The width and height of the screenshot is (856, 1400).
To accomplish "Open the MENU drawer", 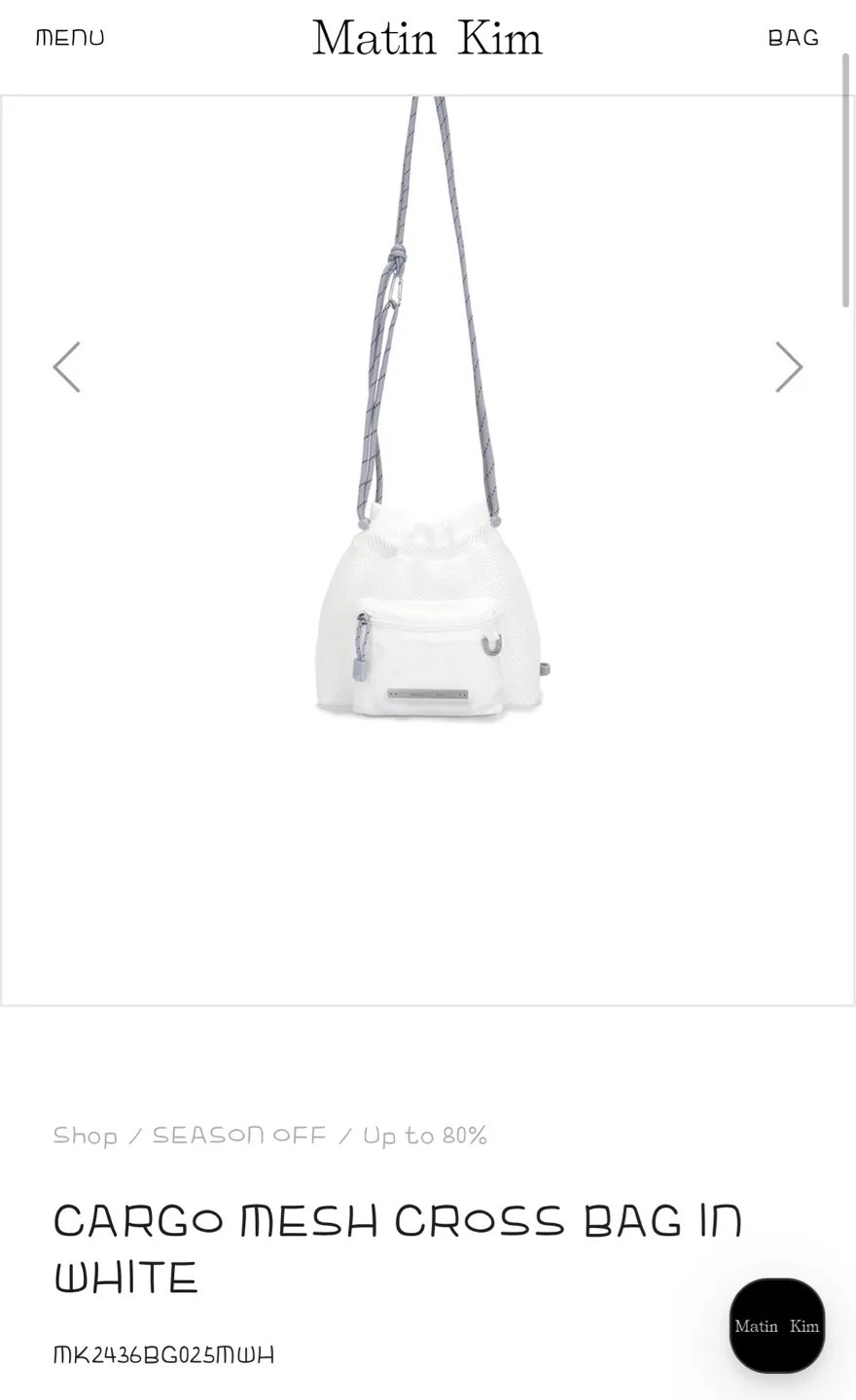I will [x=70, y=38].
